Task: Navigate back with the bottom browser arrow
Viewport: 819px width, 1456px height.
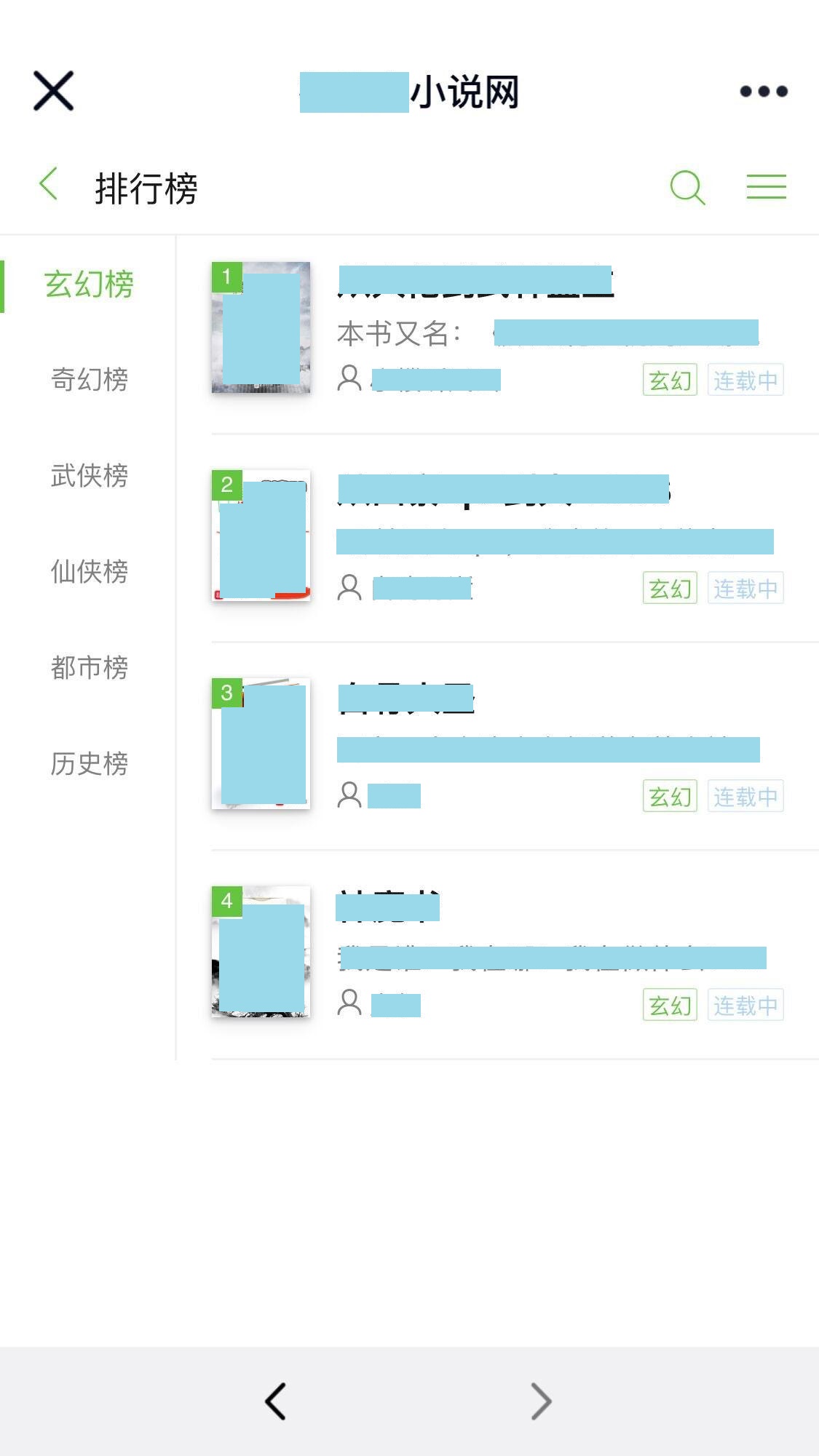Action: [275, 1401]
